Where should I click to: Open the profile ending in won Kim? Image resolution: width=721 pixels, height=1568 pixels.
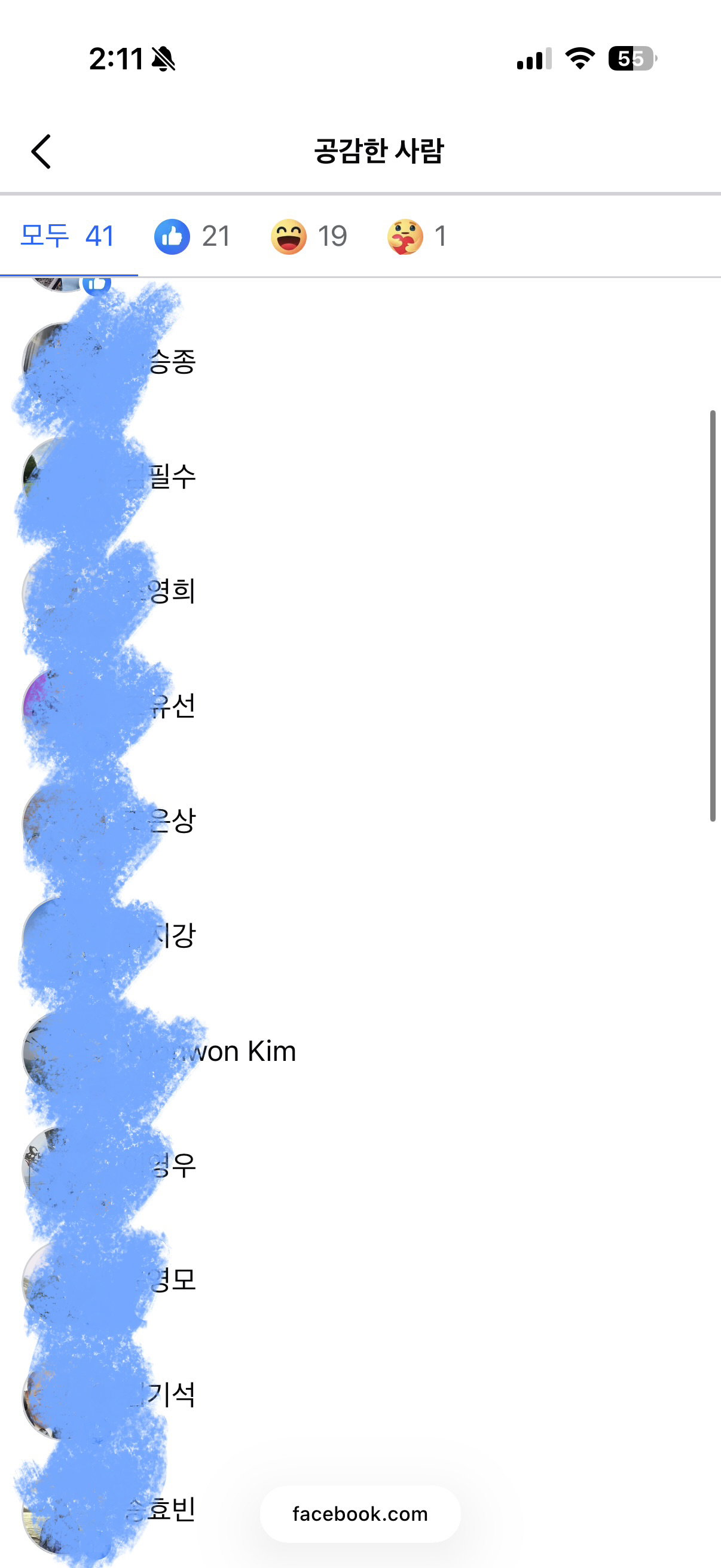pos(360,1051)
